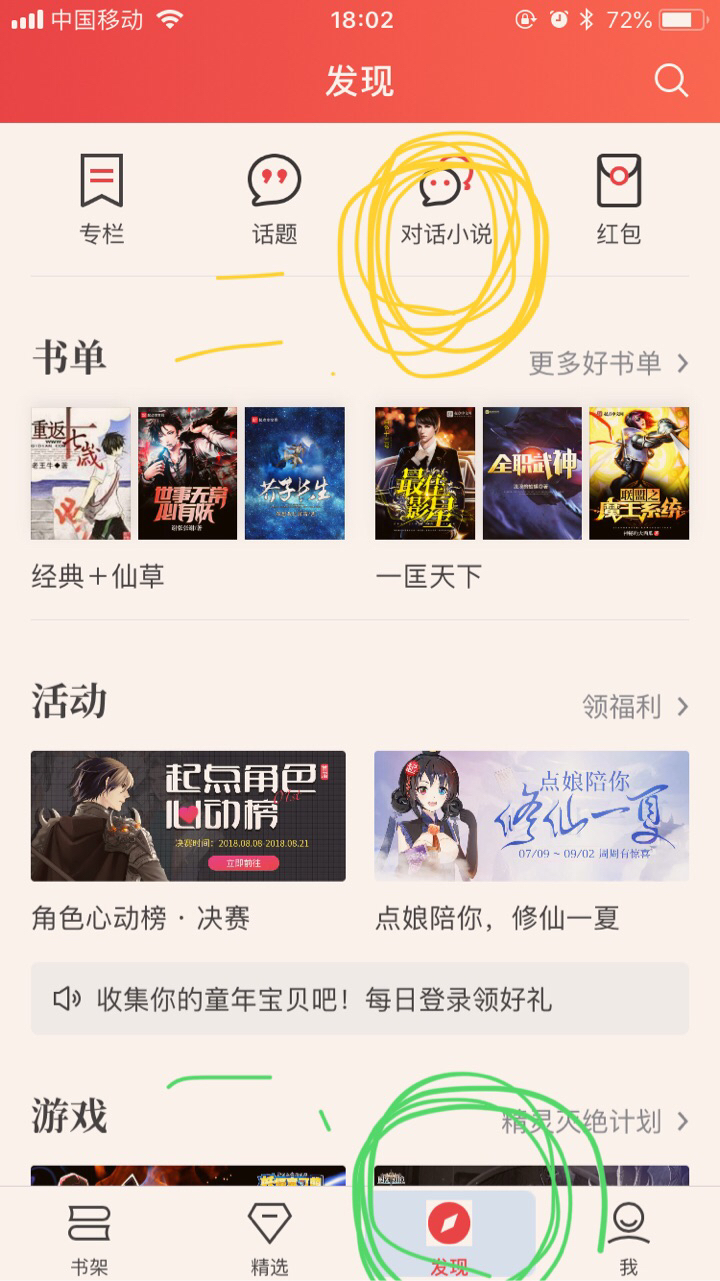Tap 更多好书单 to see more booklists
Viewport: 720px width, 1281px height.
(608, 363)
